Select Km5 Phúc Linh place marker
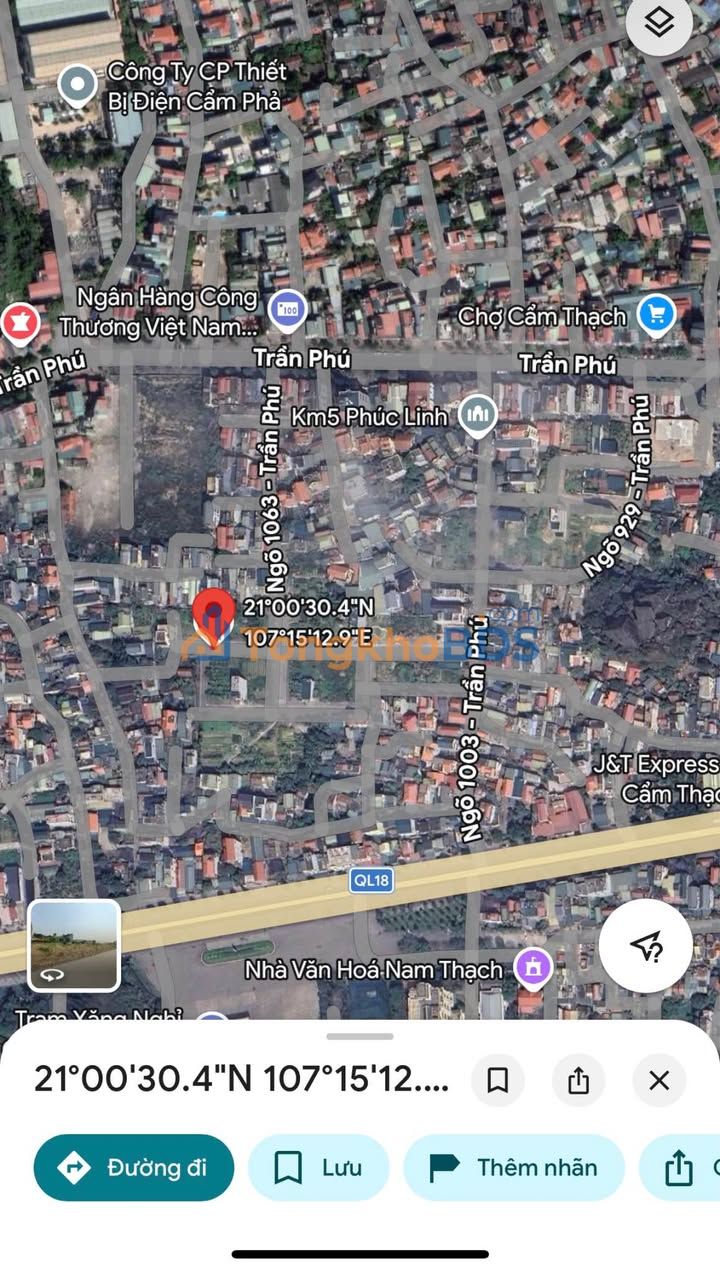The height and width of the screenshot is (1272, 720). point(478,415)
